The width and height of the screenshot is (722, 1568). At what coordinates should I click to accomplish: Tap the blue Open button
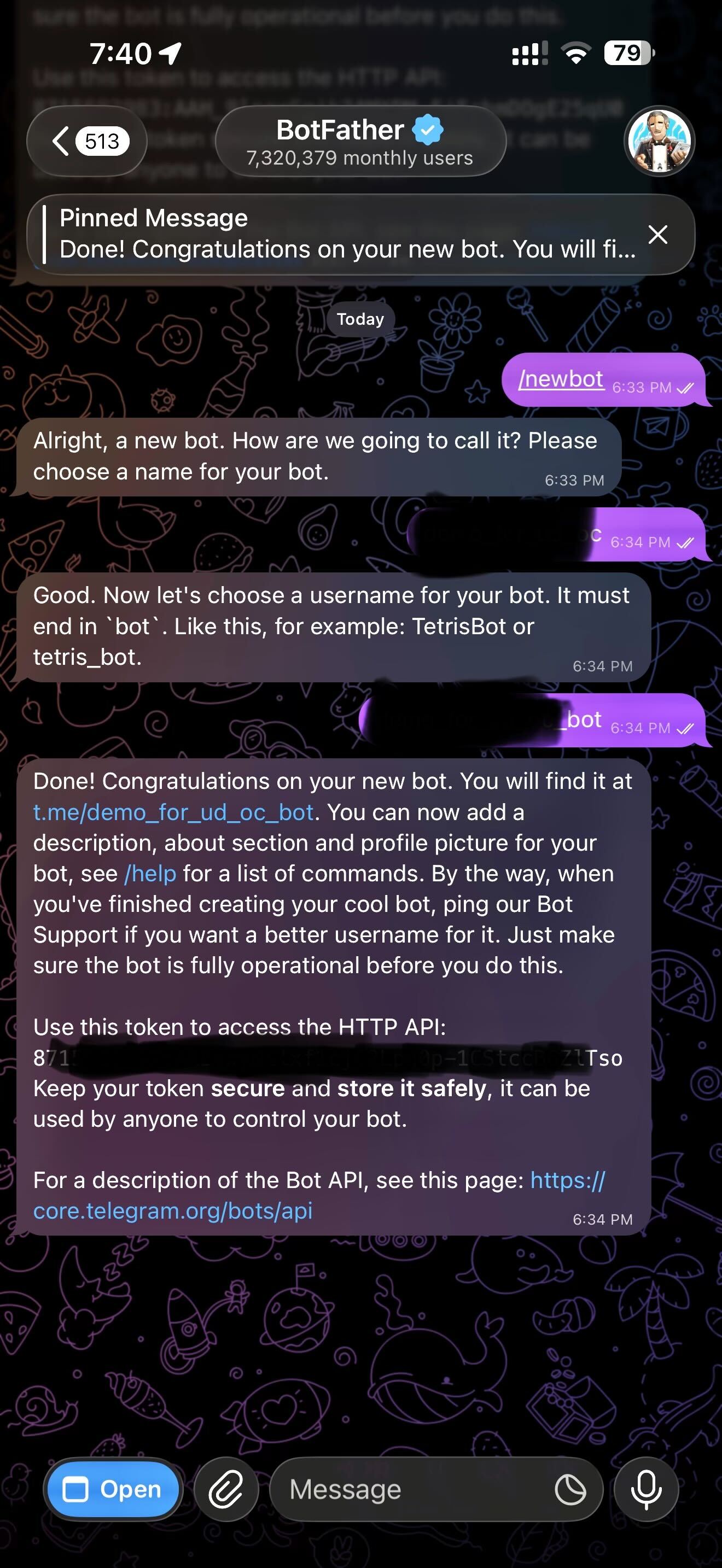pos(113,1489)
